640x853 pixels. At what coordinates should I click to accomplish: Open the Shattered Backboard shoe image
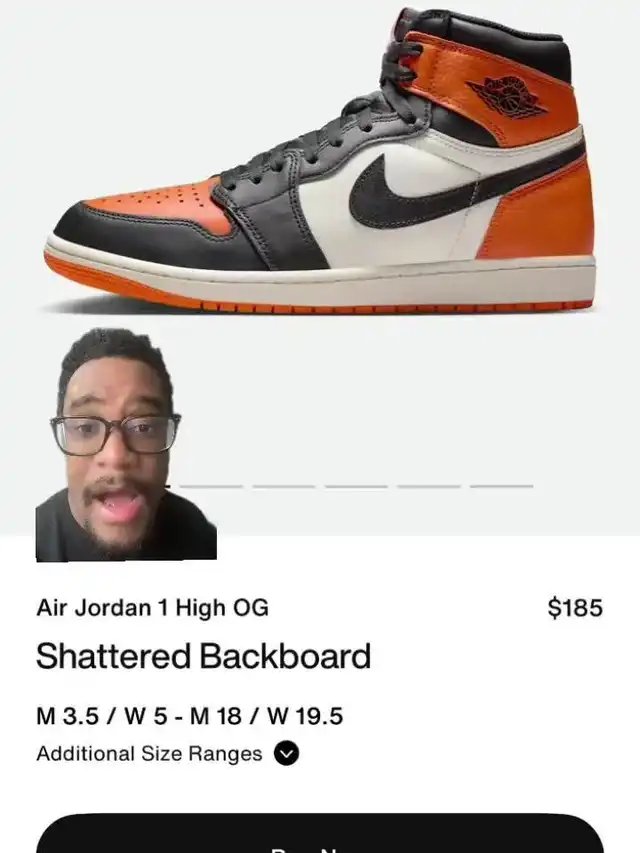[320, 162]
